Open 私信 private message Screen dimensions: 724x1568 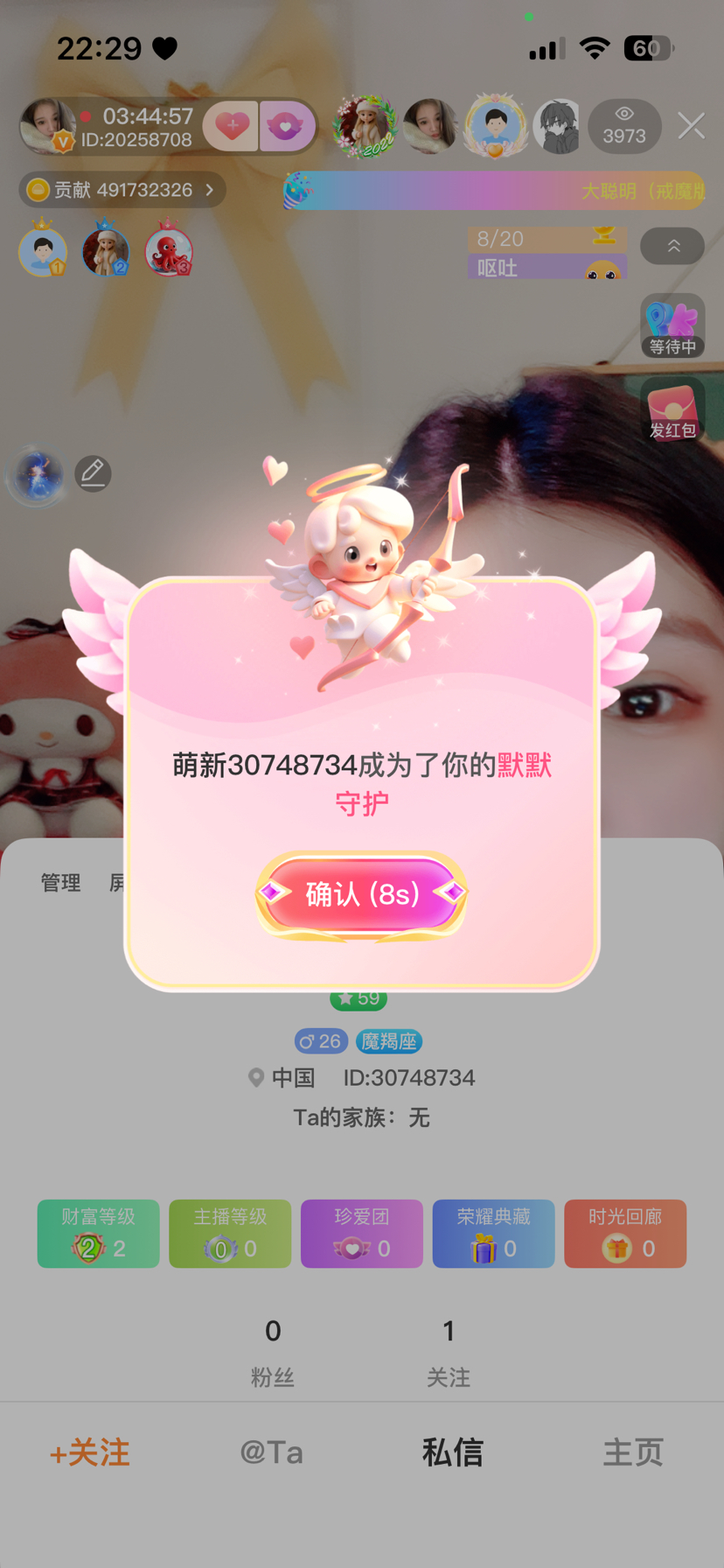(452, 1452)
